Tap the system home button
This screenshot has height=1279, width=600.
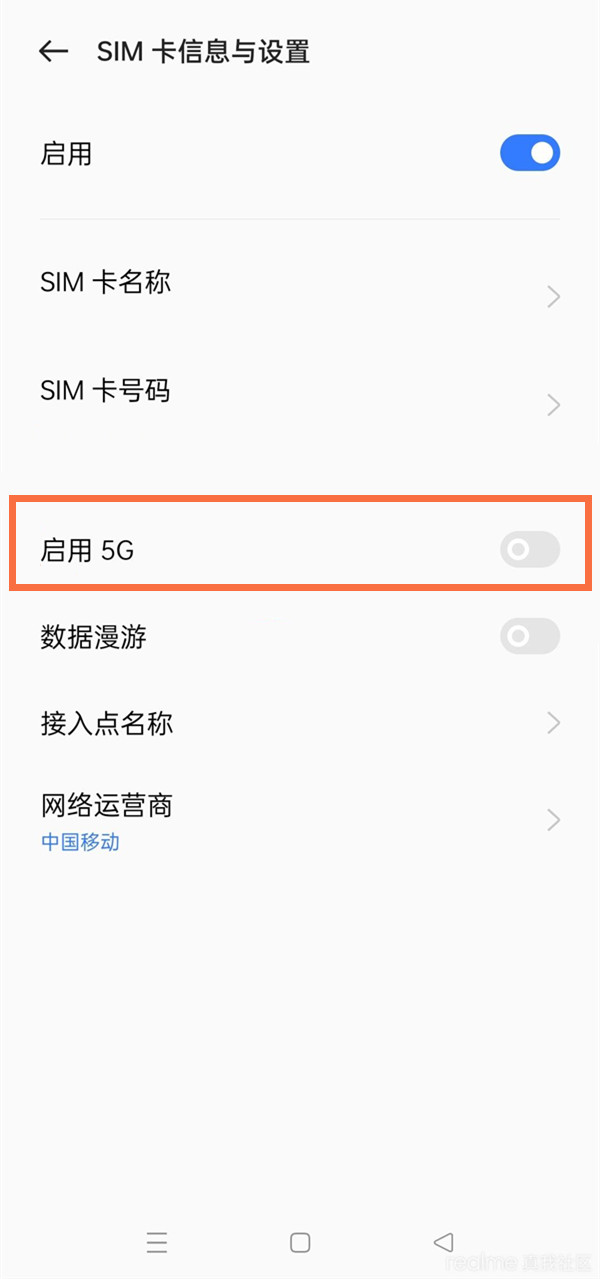click(x=300, y=1242)
